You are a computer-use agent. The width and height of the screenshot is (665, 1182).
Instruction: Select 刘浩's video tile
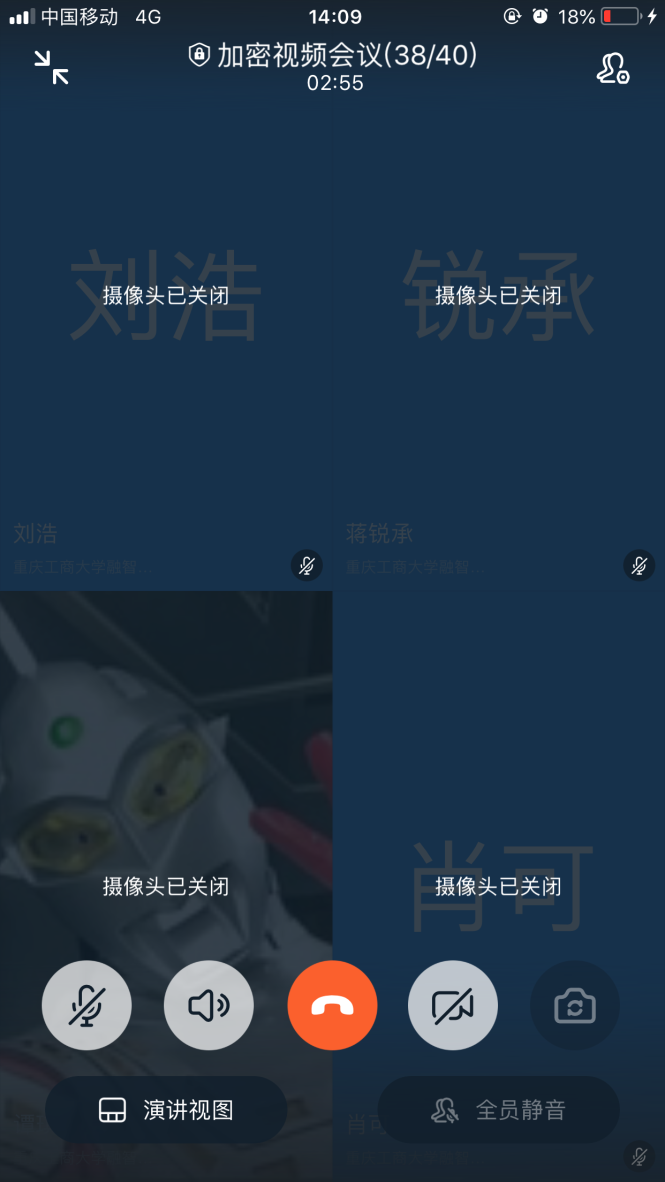coord(166,343)
